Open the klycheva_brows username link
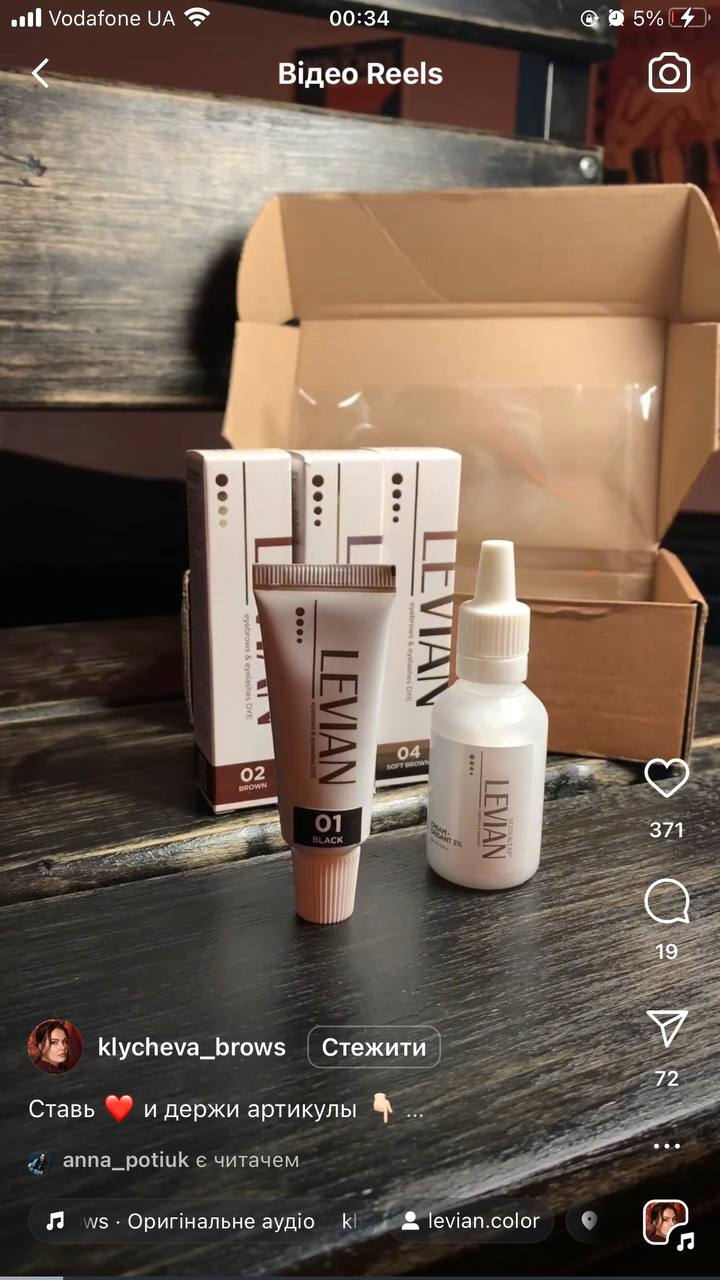The height and width of the screenshot is (1280, 720). click(192, 1047)
